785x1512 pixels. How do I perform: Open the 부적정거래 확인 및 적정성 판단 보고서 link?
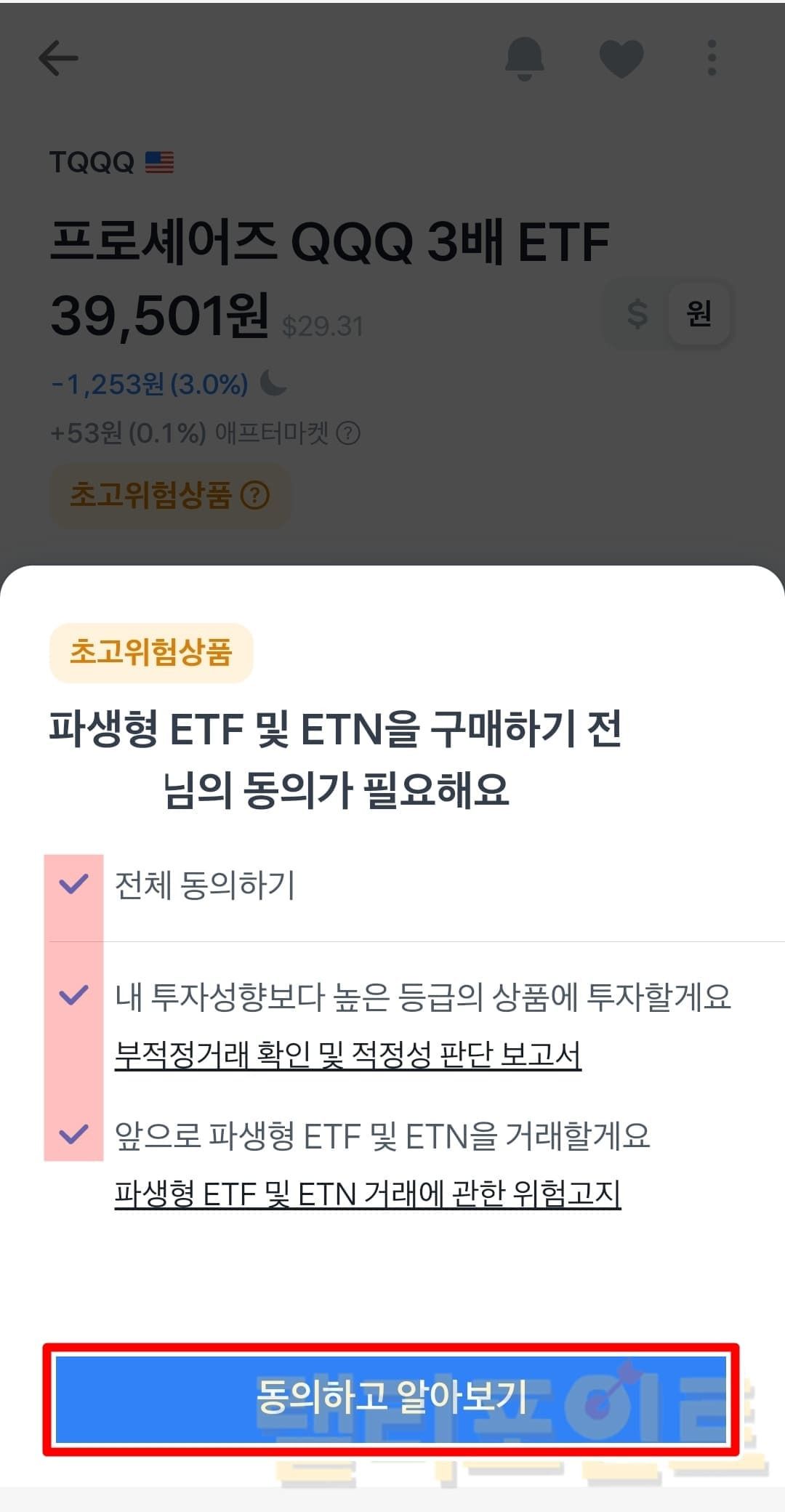tap(348, 1055)
